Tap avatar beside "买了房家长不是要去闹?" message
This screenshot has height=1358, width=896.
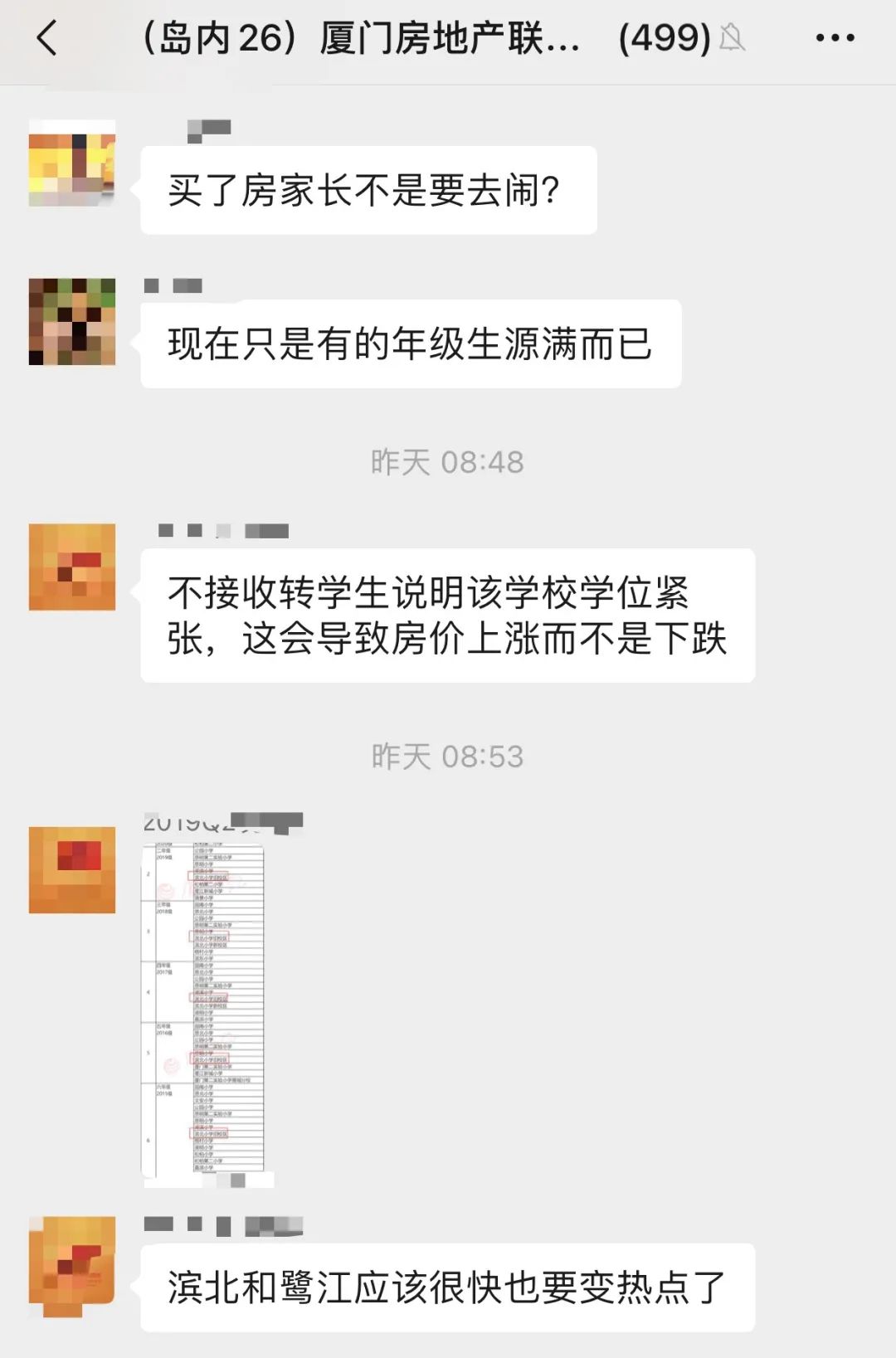pos(72,163)
